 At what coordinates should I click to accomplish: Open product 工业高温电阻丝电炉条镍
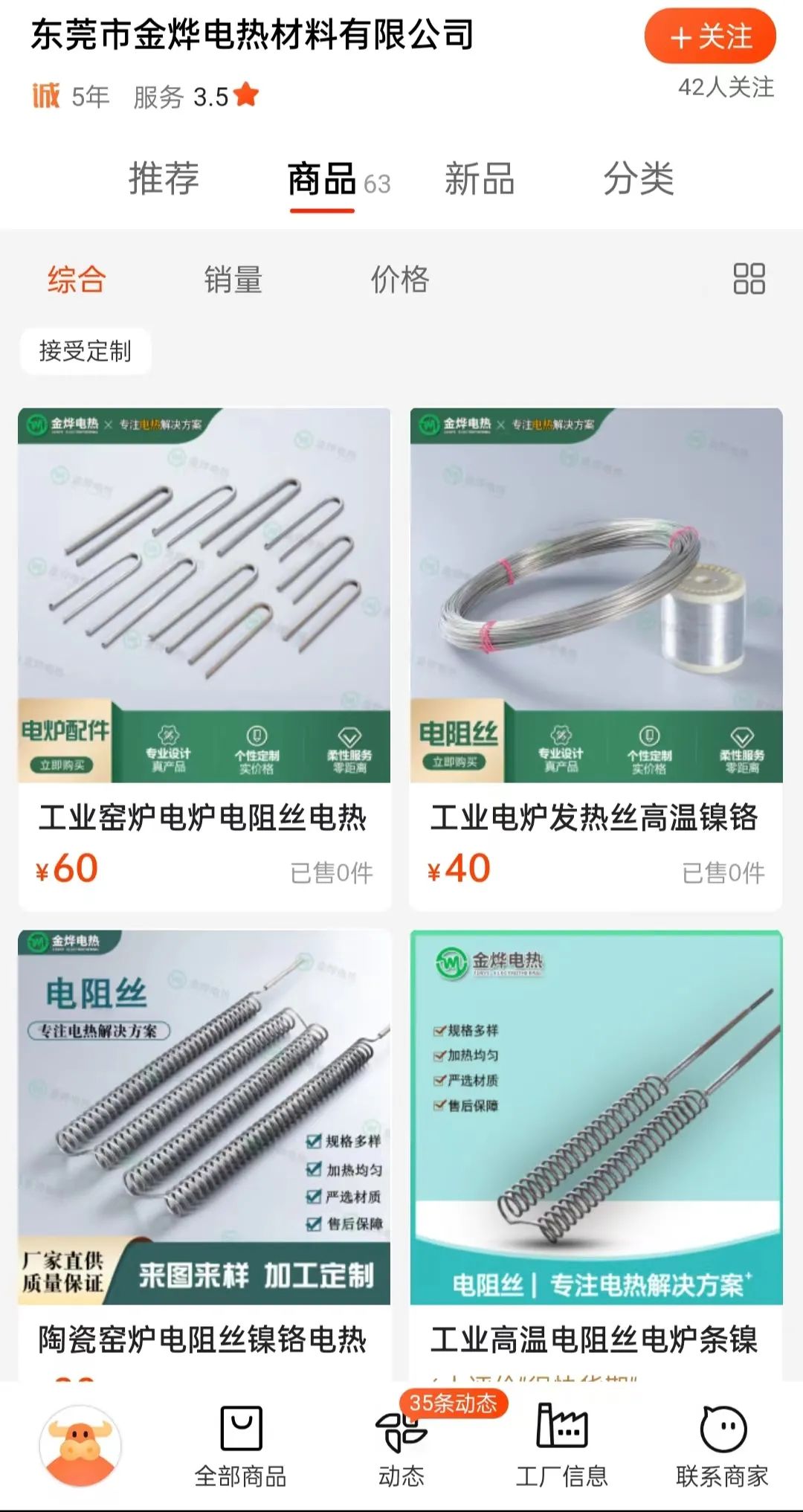(x=596, y=1154)
